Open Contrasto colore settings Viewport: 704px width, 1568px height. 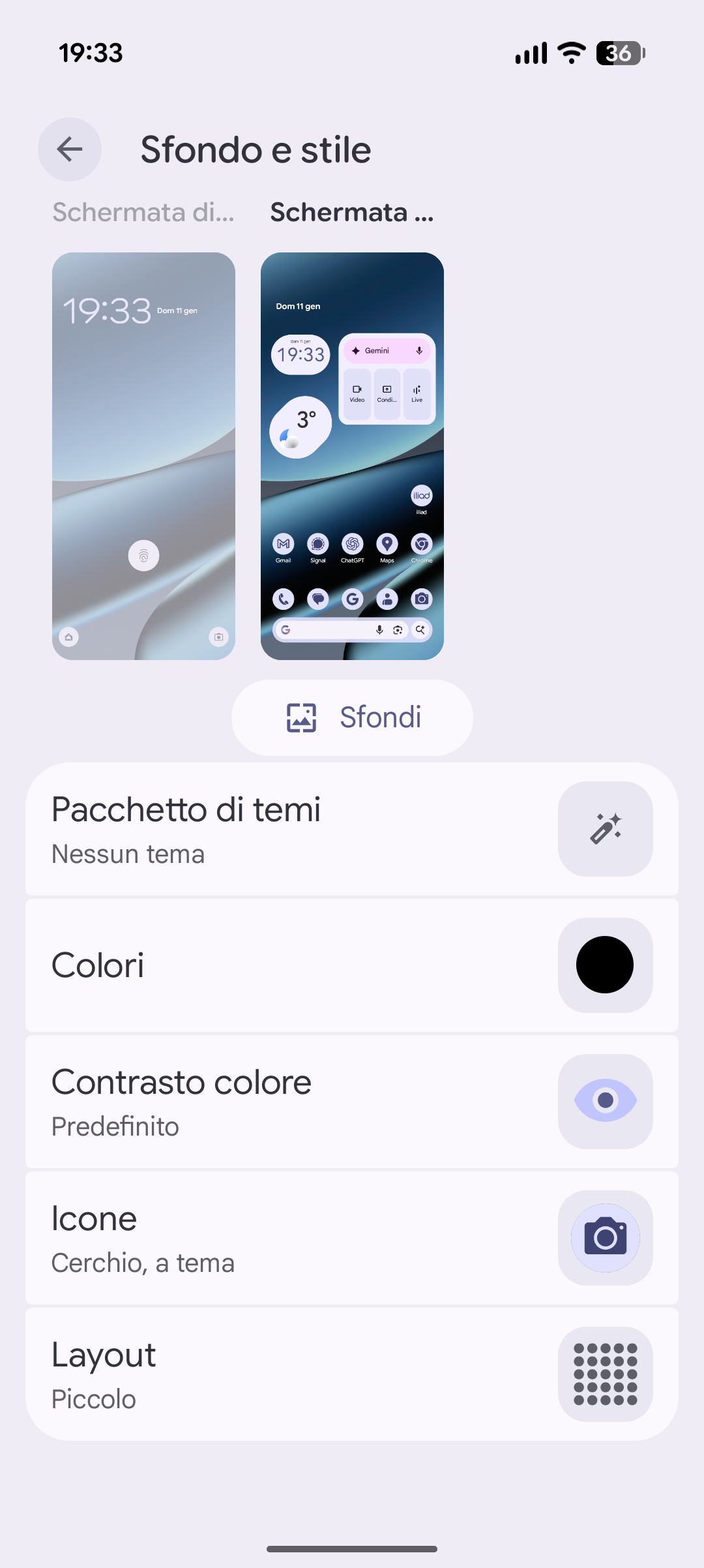coord(352,1102)
